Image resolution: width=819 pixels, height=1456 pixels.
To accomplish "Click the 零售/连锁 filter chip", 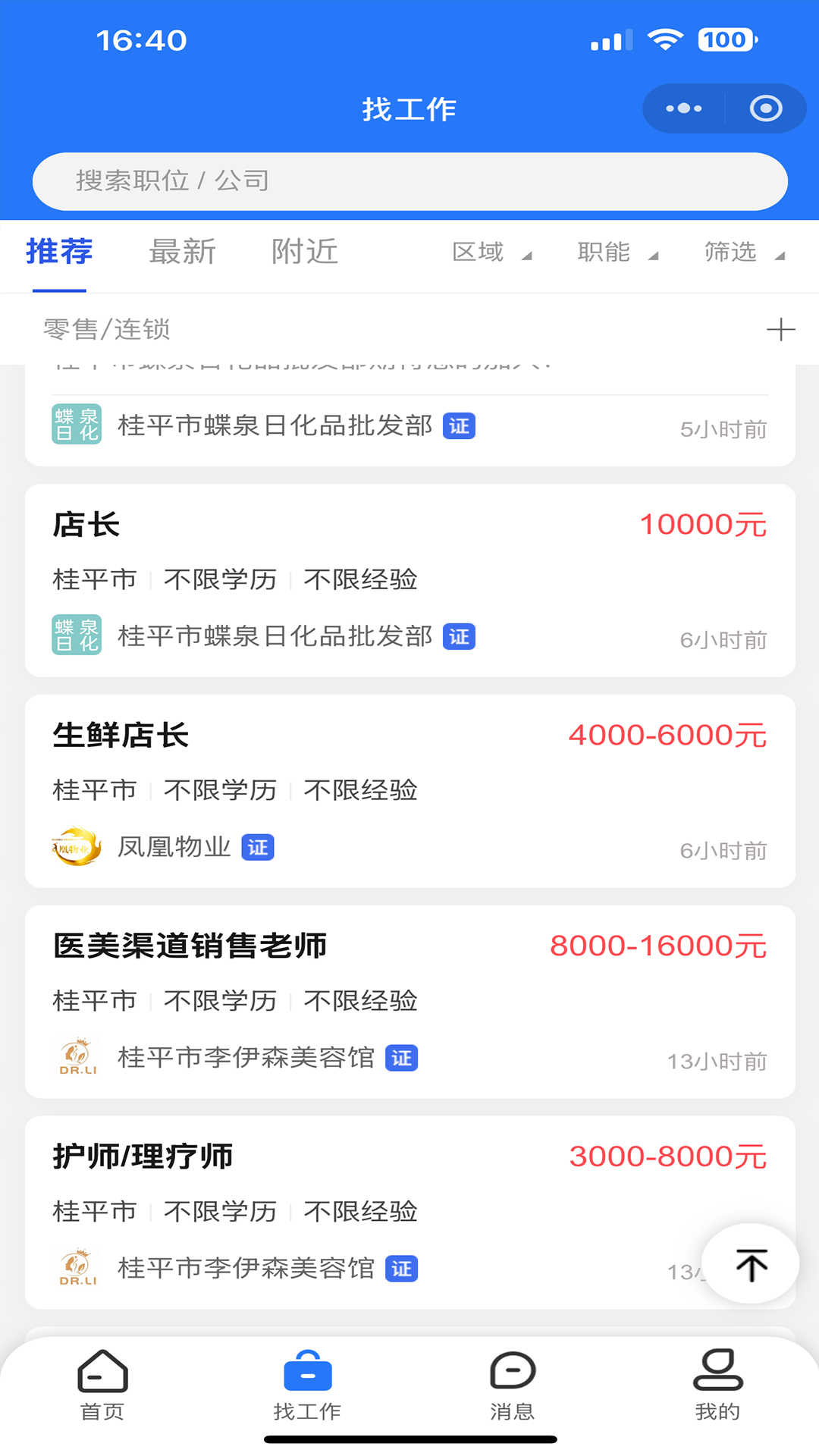I will (108, 329).
